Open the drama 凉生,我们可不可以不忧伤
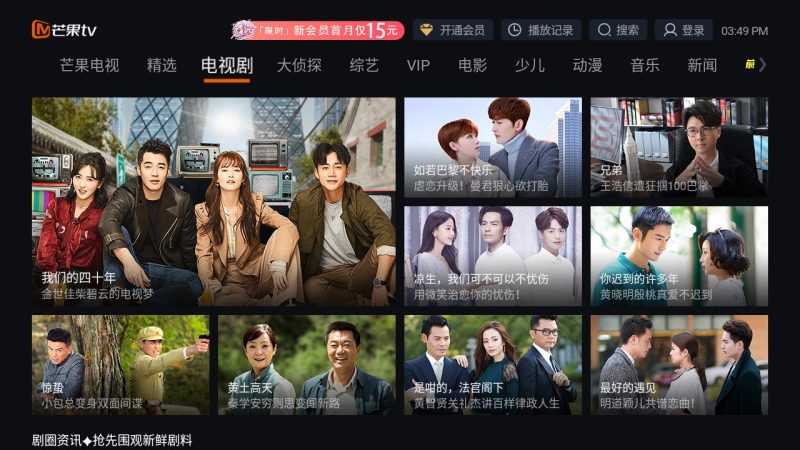The image size is (800, 450). tap(492, 256)
